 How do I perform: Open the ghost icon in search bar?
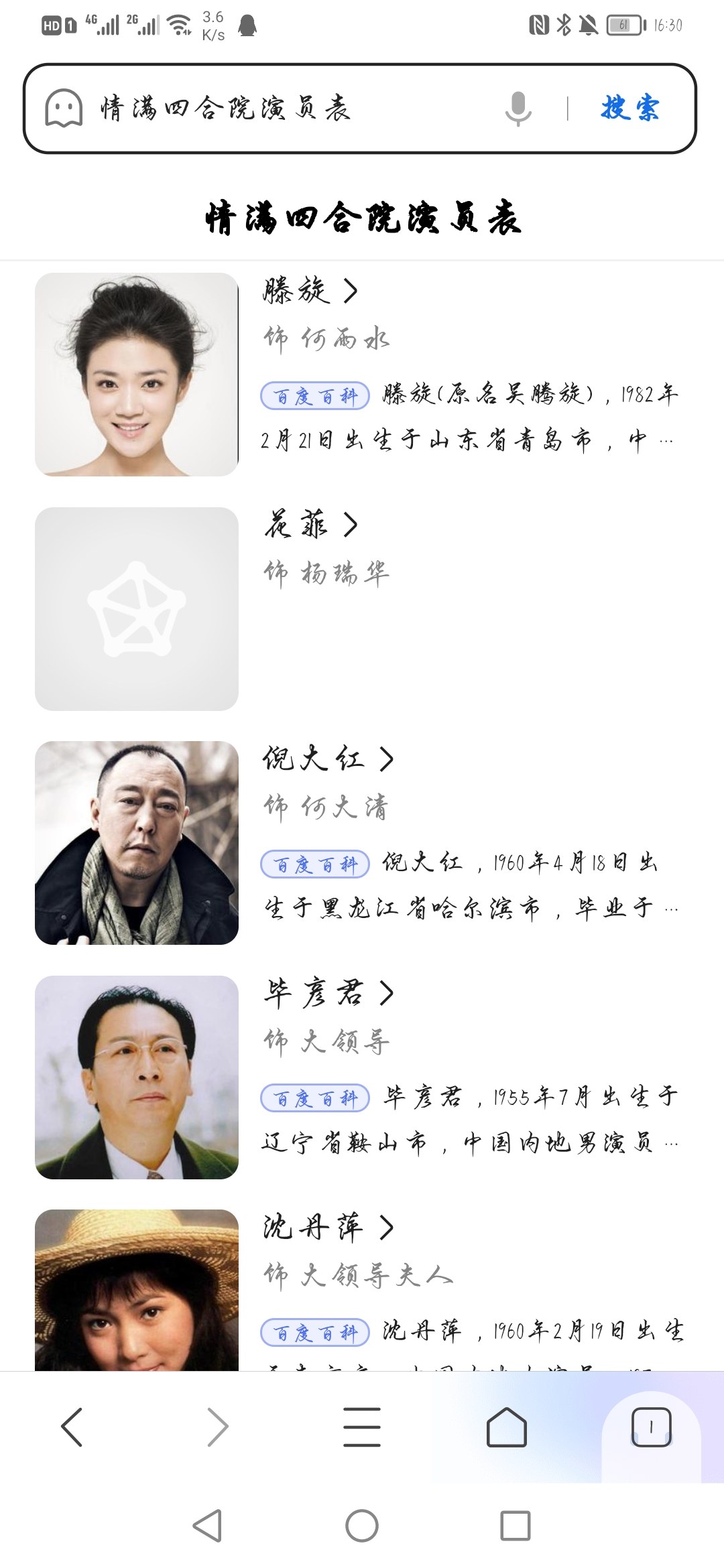click(x=64, y=108)
